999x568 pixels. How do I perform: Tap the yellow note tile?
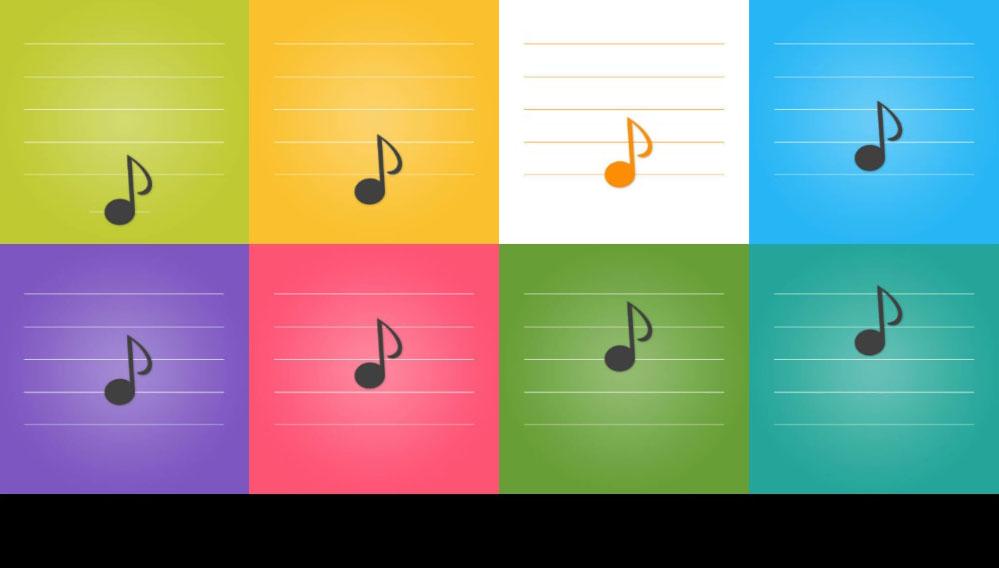click(374, 122)
